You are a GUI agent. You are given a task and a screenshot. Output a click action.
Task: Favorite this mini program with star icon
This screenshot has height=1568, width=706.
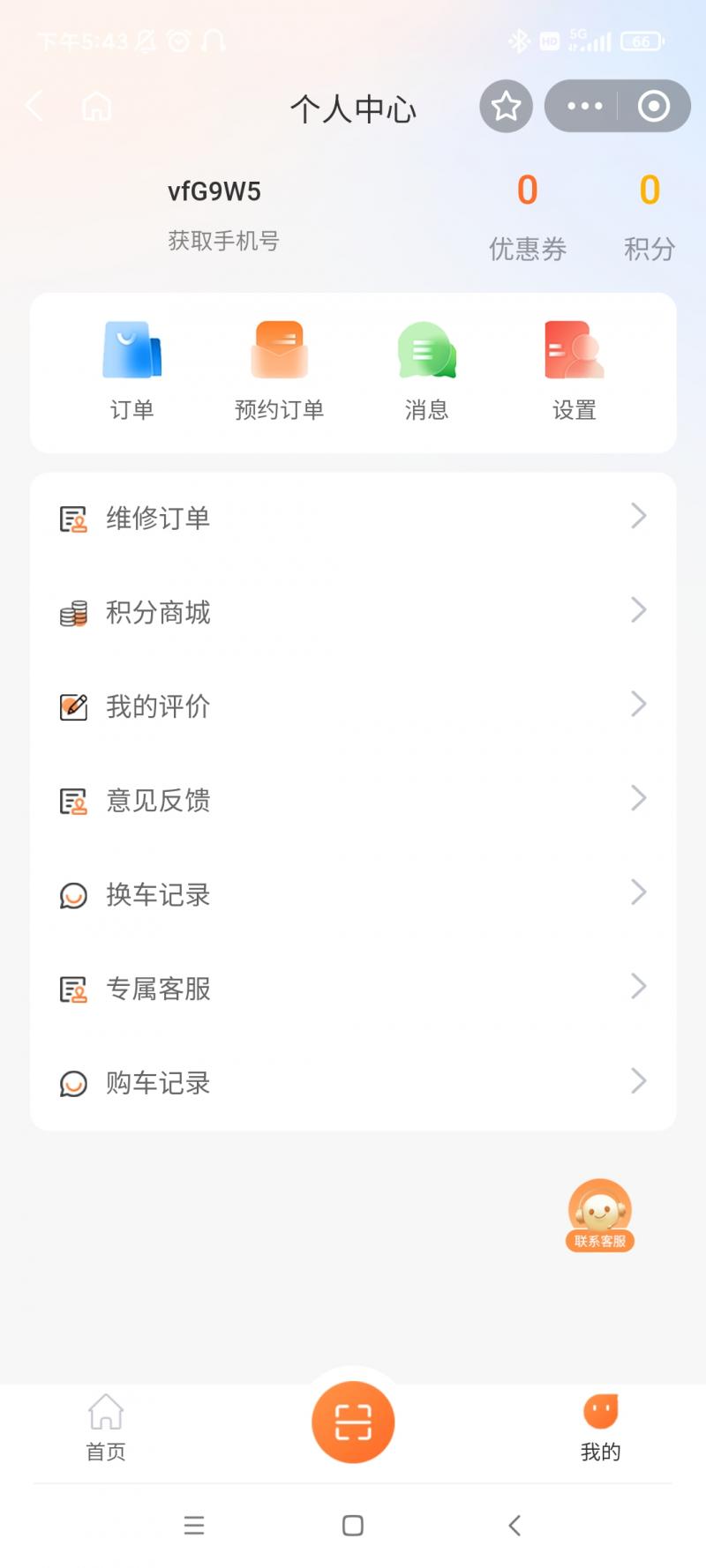506,107
